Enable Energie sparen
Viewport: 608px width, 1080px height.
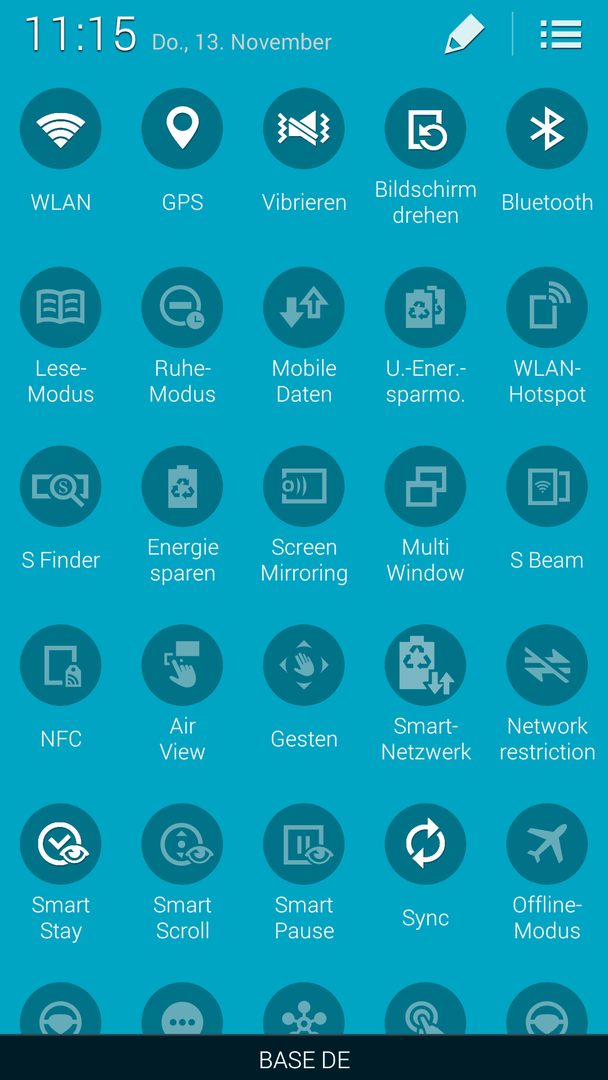182,486
